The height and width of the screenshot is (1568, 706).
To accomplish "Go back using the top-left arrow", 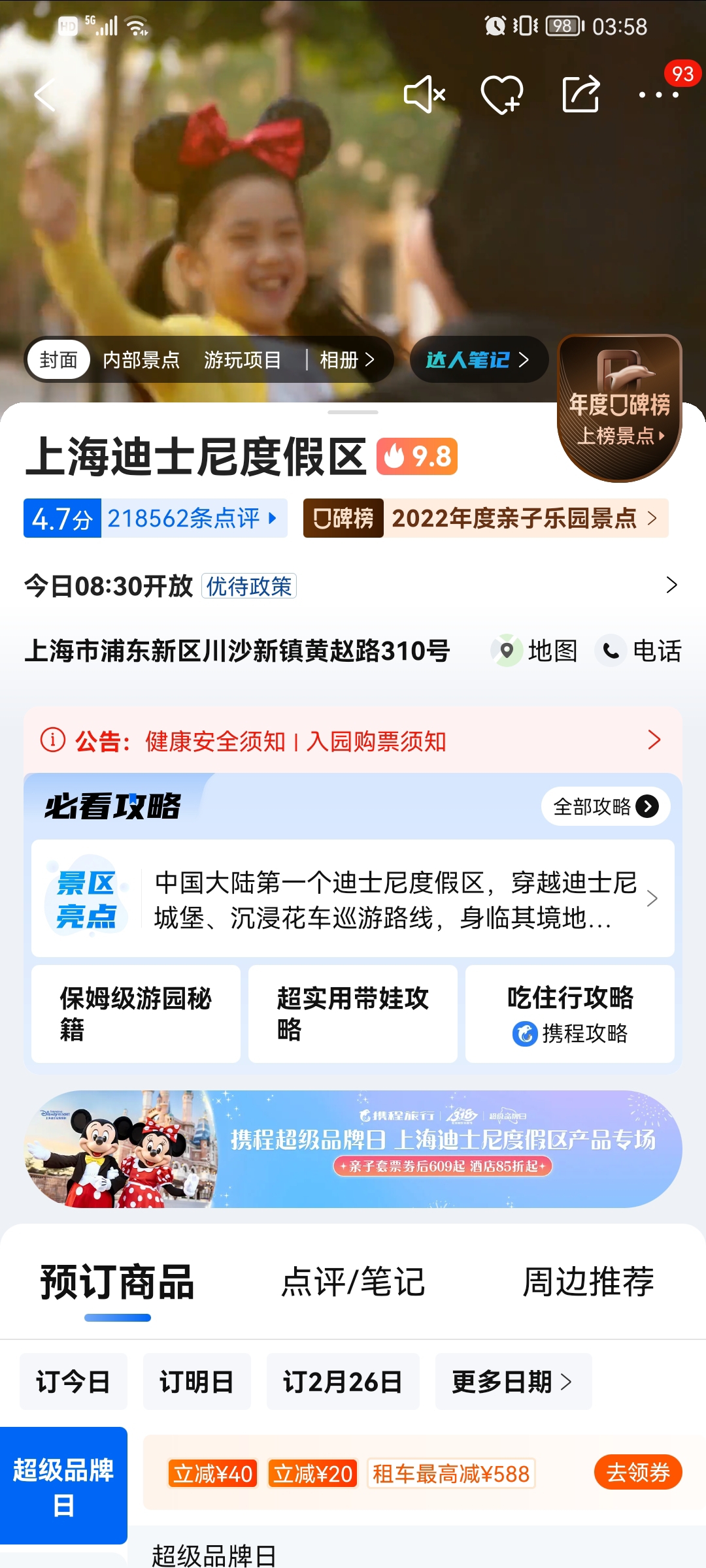I will [x=44, y=95].
